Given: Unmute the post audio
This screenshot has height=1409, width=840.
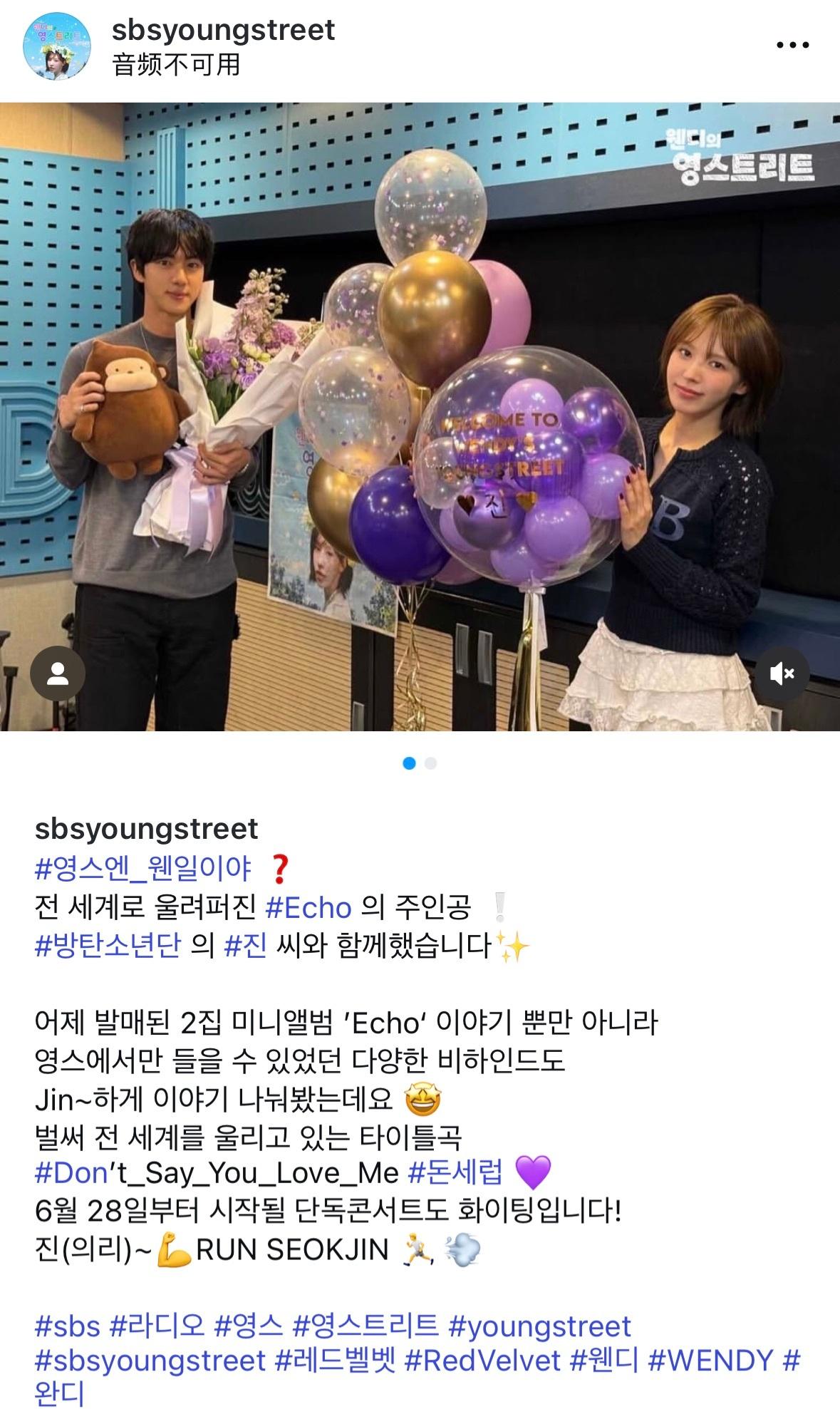Looking at the screenshot, I should (x=782, y=673).
